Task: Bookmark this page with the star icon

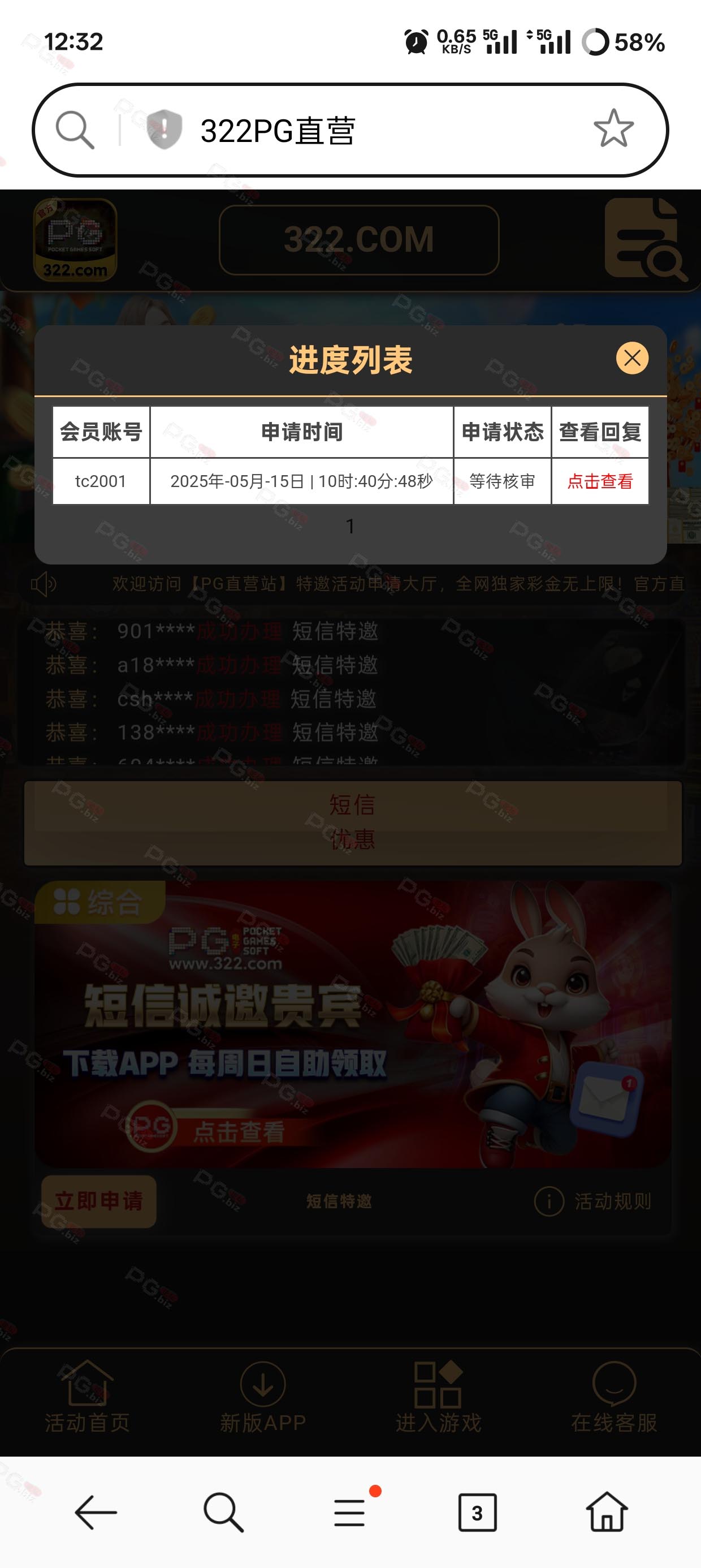Action: 613,129
